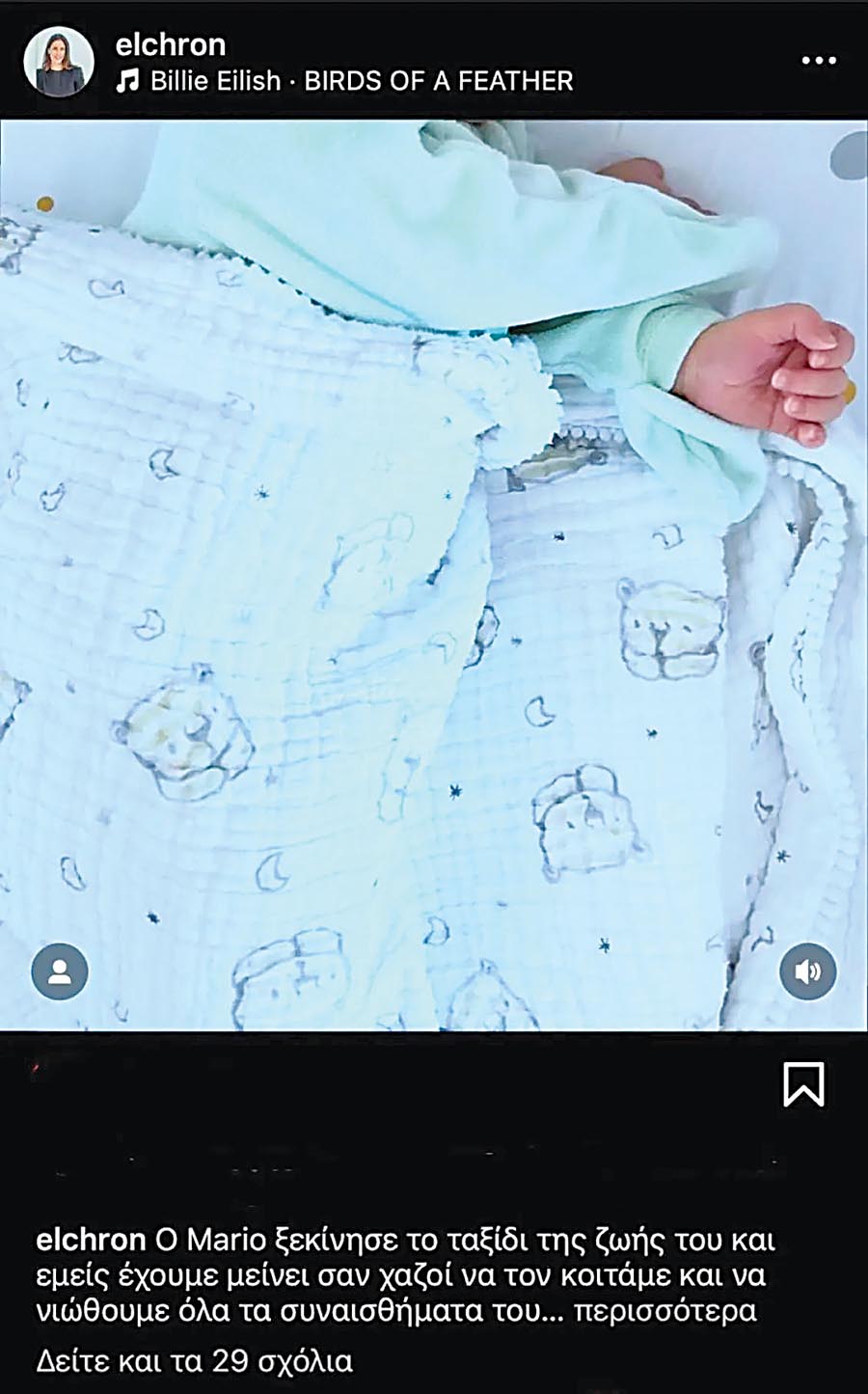Toggle the video sound speaker icon
Image resolution: width=868 pixels, height=1394 pixels.
[x=807, y=970]
